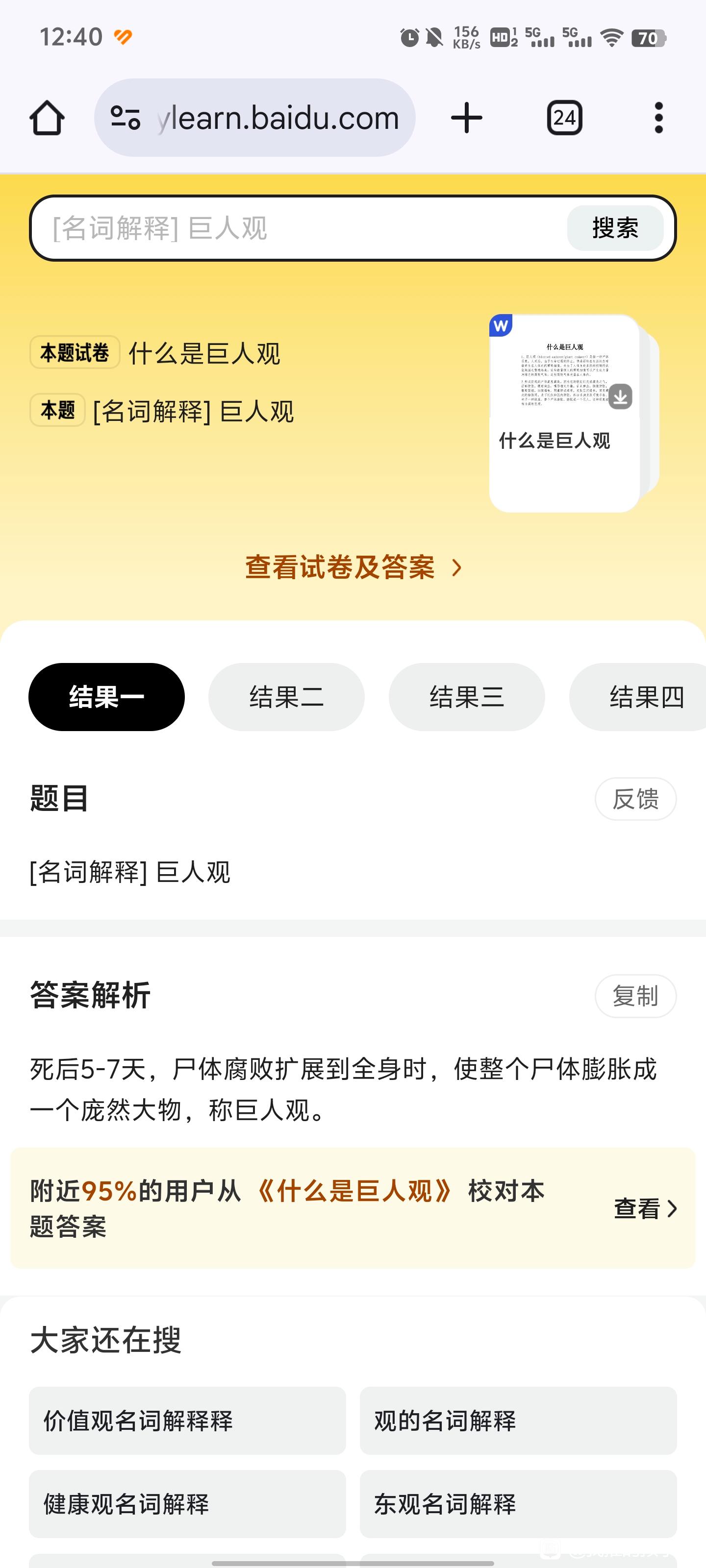Open the 什么是巨人观 document card
The image size is (706, 1568).
pos(565,413)
